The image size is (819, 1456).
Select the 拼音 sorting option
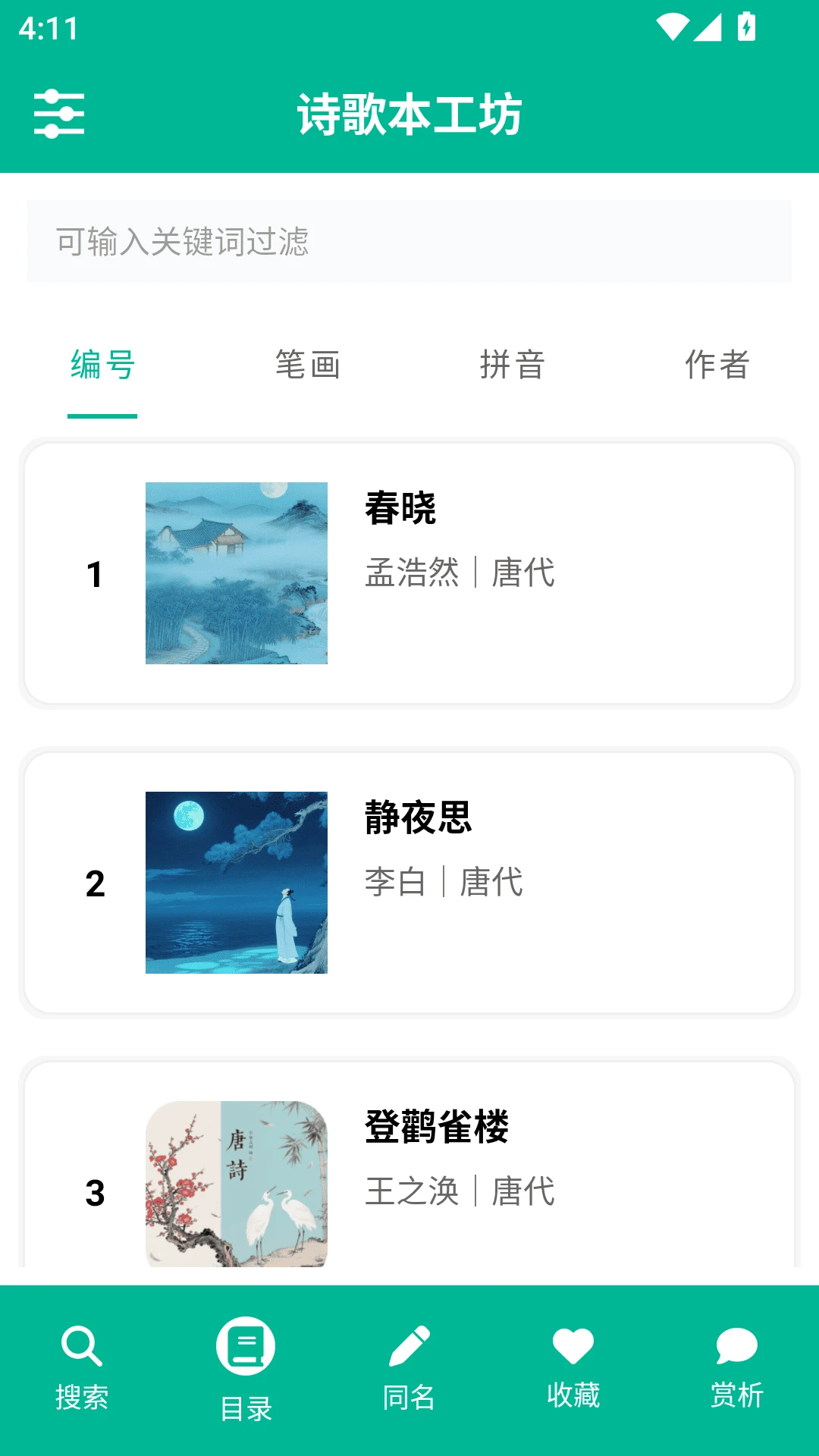[513, 366]
